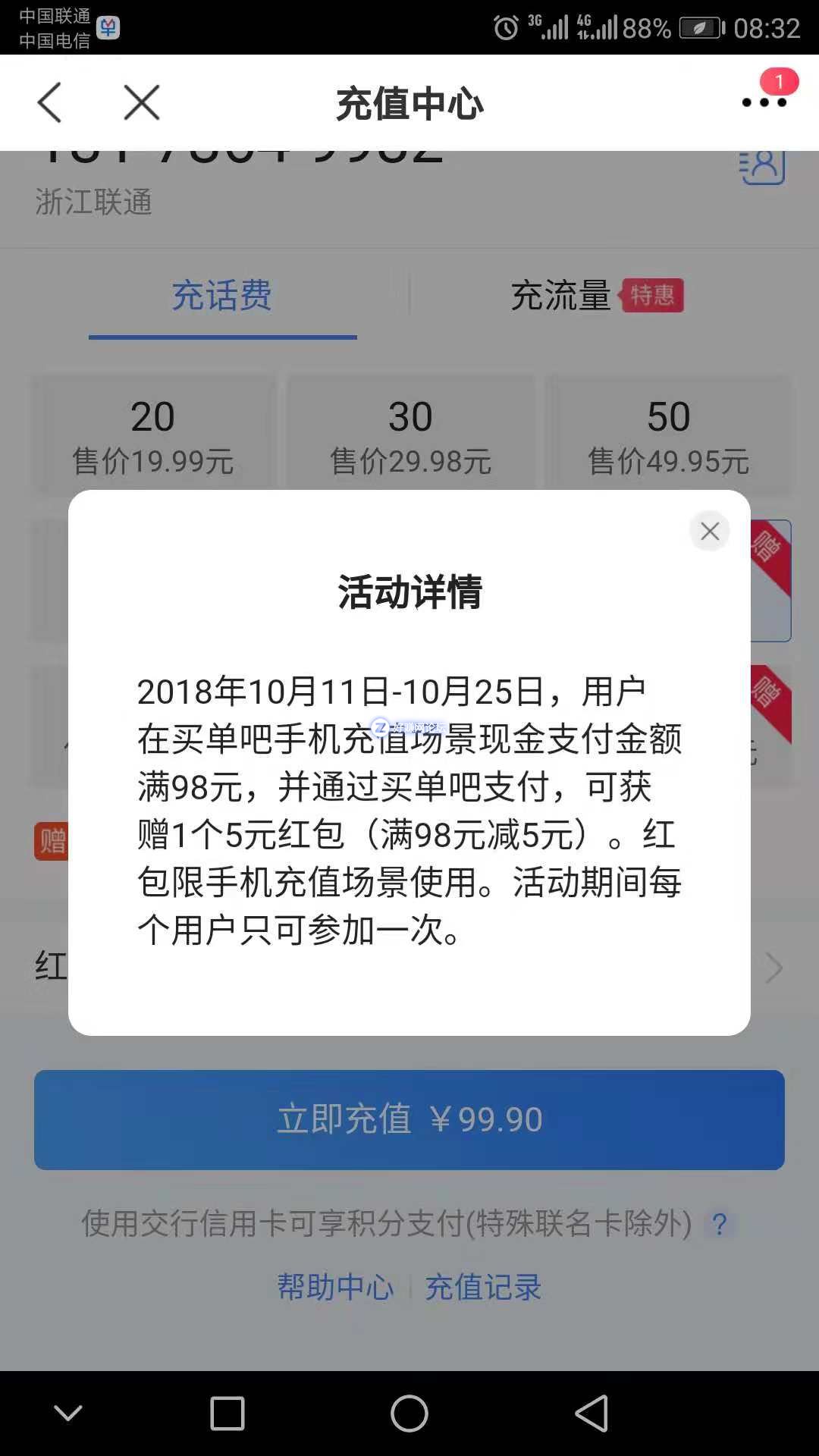Open the three-dot overflow menu

click(764, 102)
